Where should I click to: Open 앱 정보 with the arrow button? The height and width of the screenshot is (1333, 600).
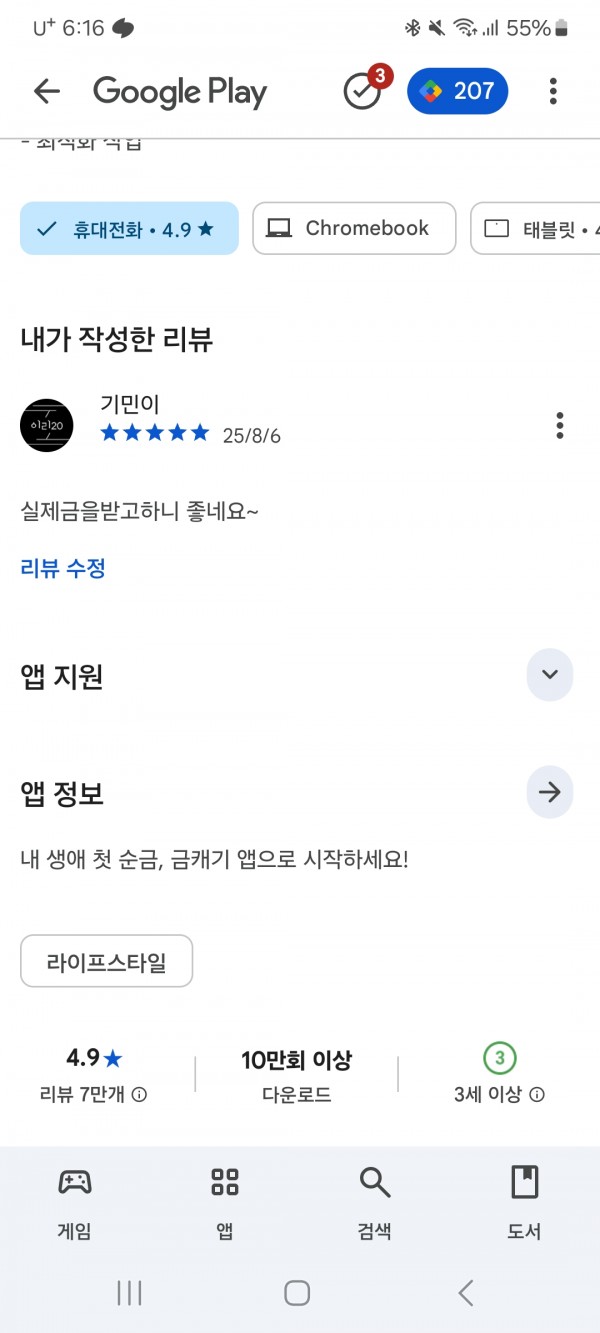point(549,793)
